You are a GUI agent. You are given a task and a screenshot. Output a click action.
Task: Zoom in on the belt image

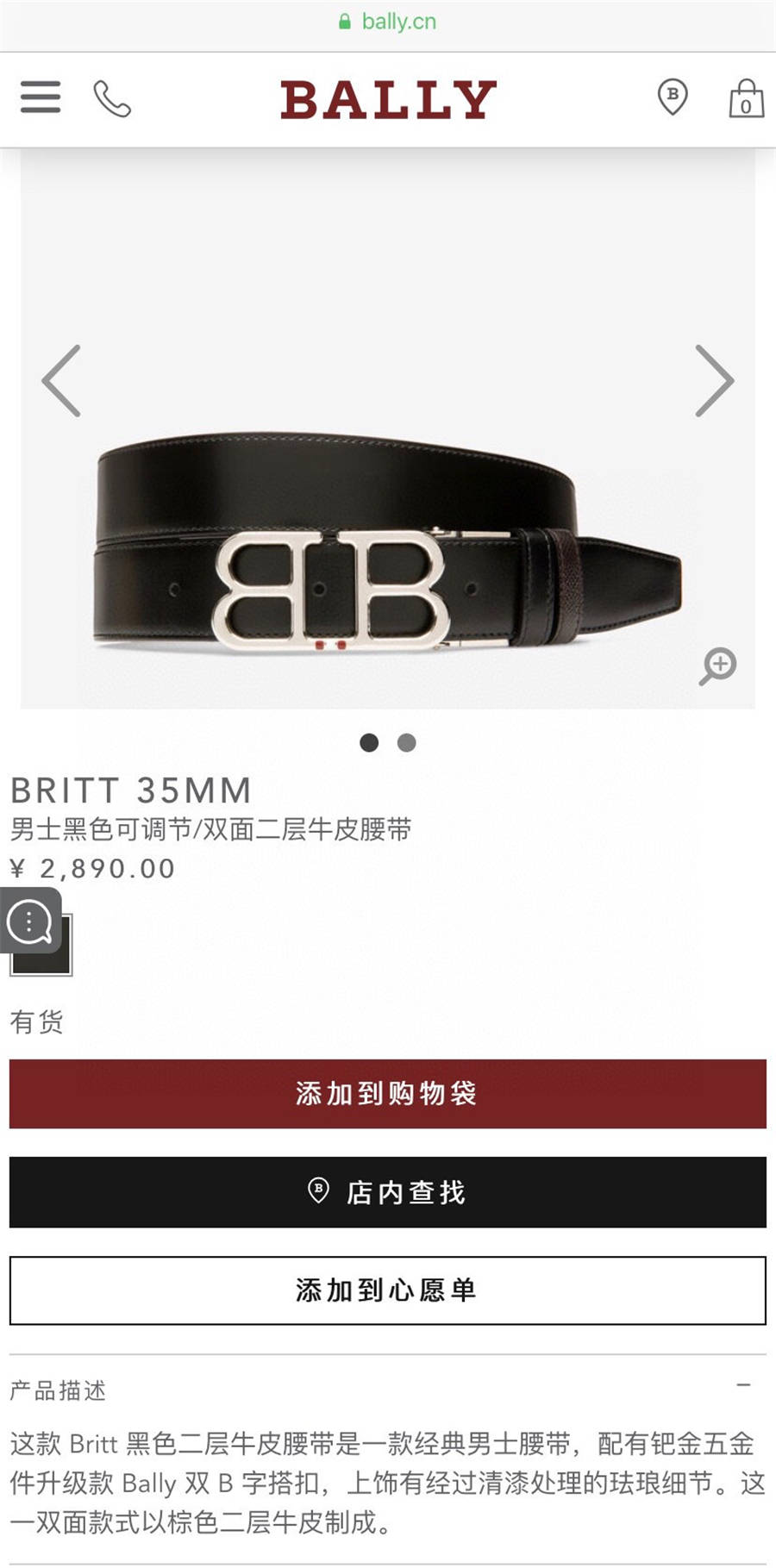pos(717,665)
